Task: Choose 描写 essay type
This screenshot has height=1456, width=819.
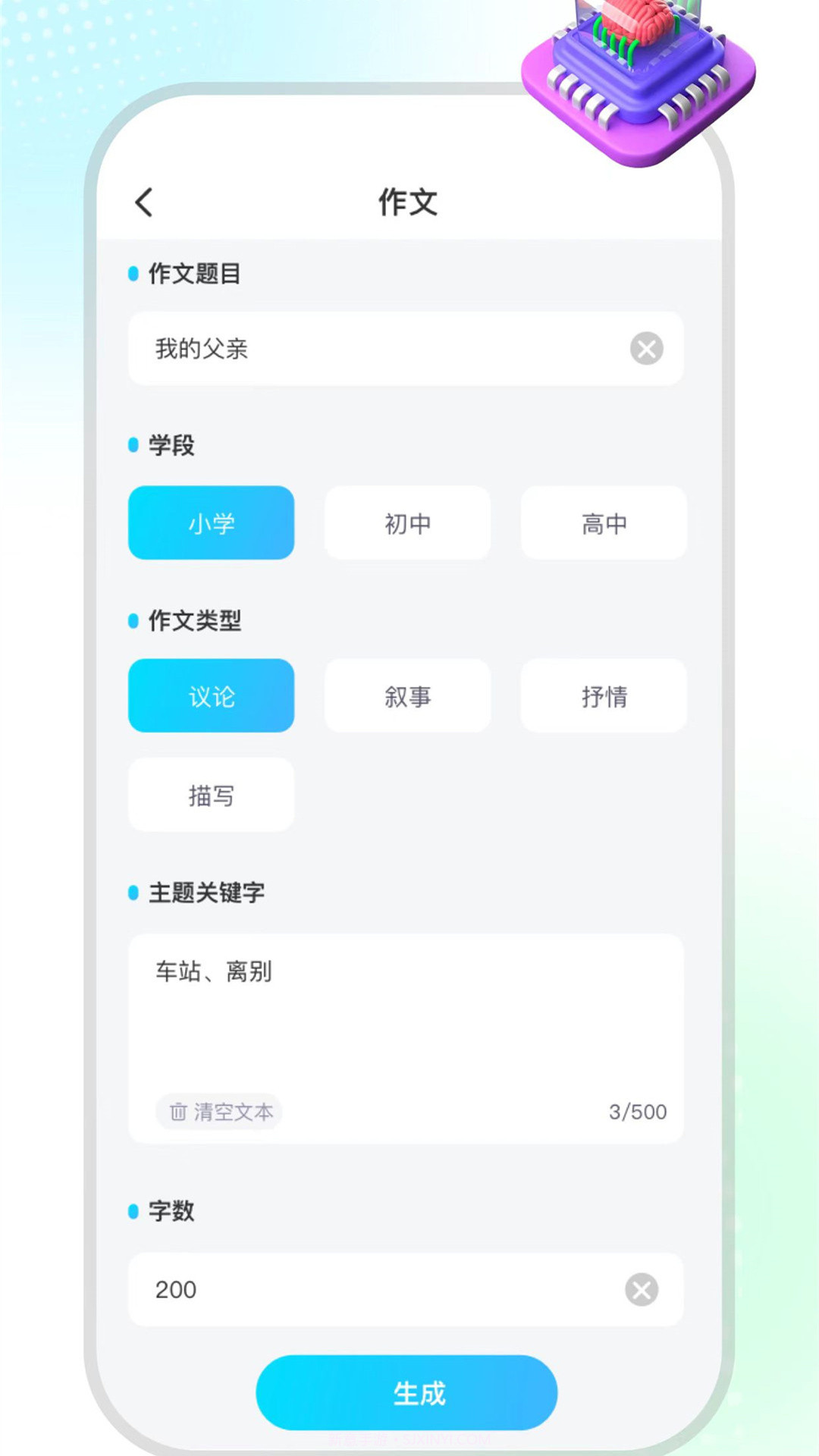Action: coord(212,795)
